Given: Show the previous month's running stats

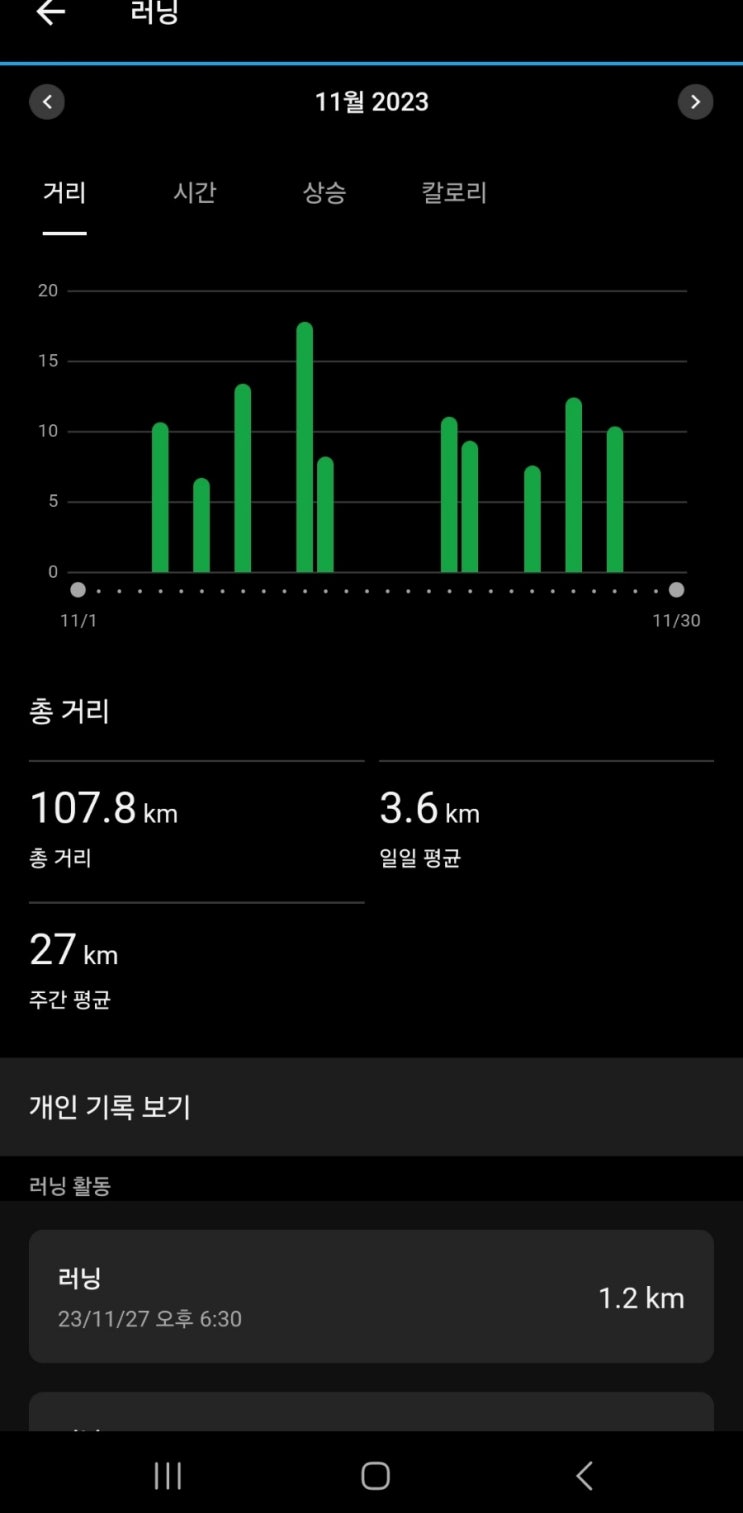Looking at the screenshot, I should [47, 102].
